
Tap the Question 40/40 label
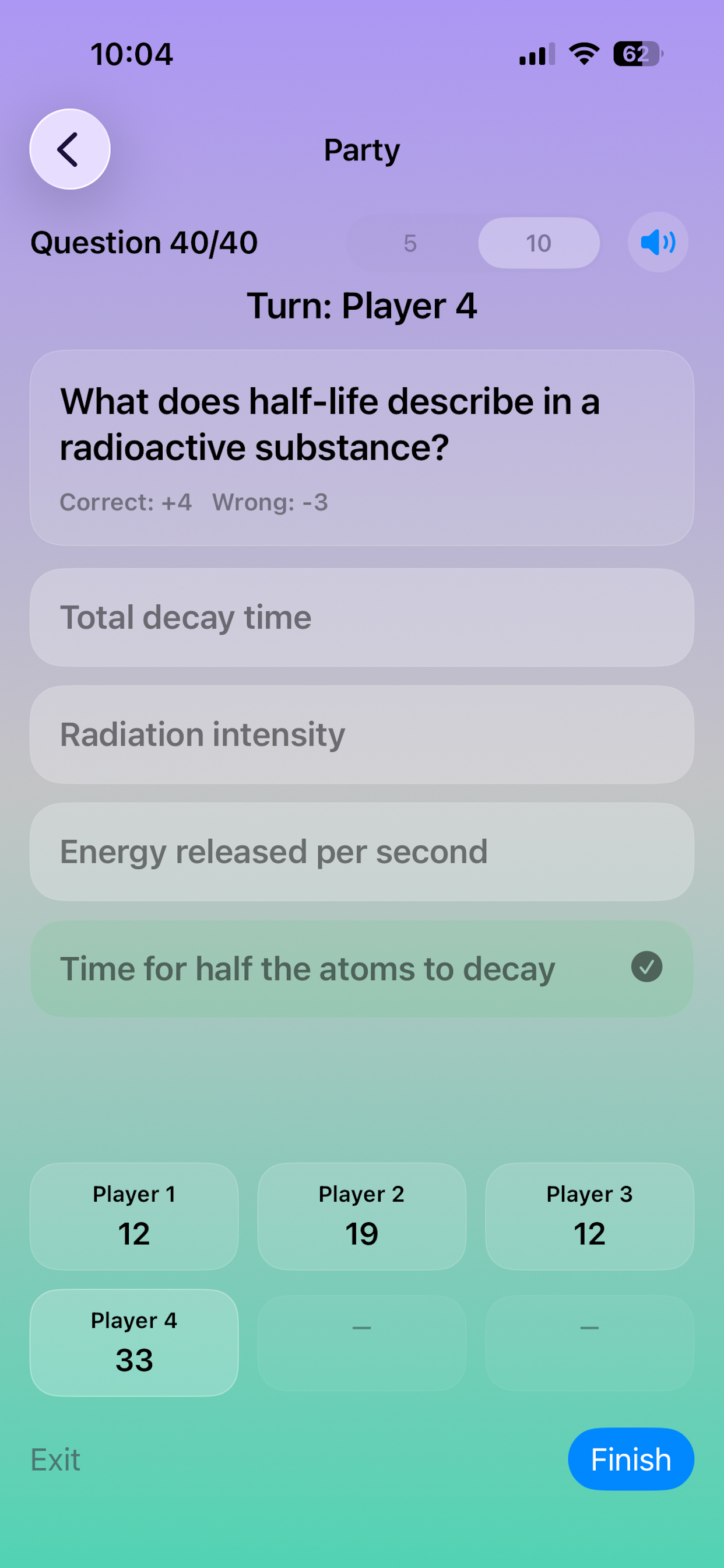tap(144, 242)
